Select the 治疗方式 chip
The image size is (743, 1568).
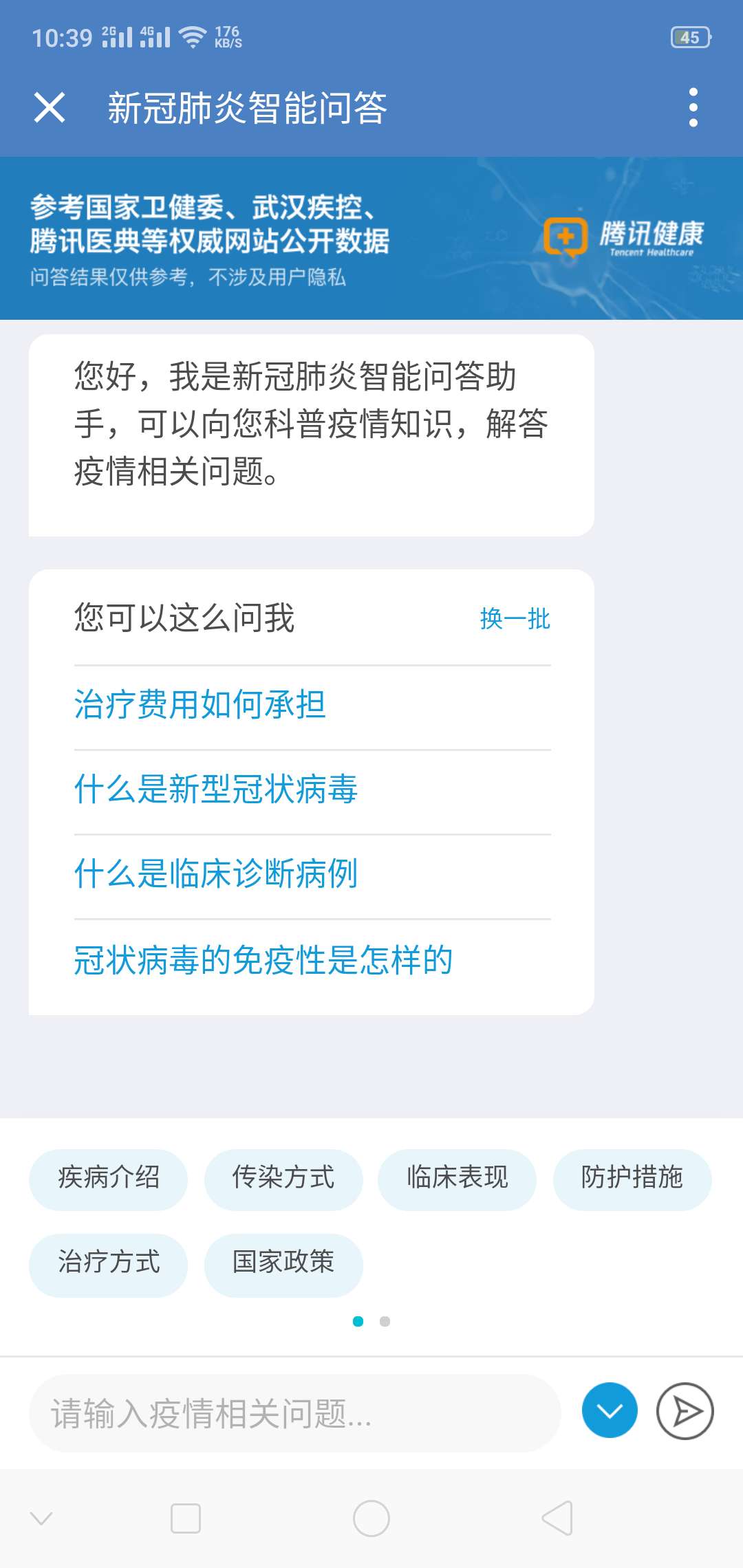click(x=108, y=1263)
